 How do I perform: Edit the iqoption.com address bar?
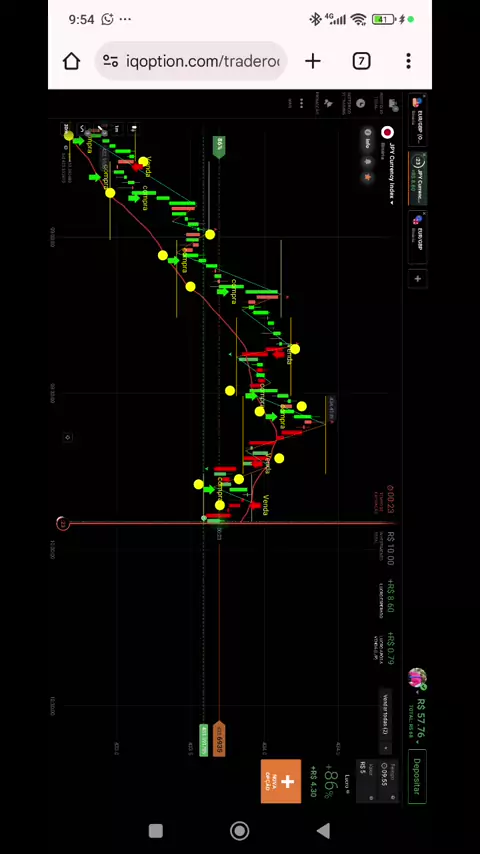click(191, 61)
